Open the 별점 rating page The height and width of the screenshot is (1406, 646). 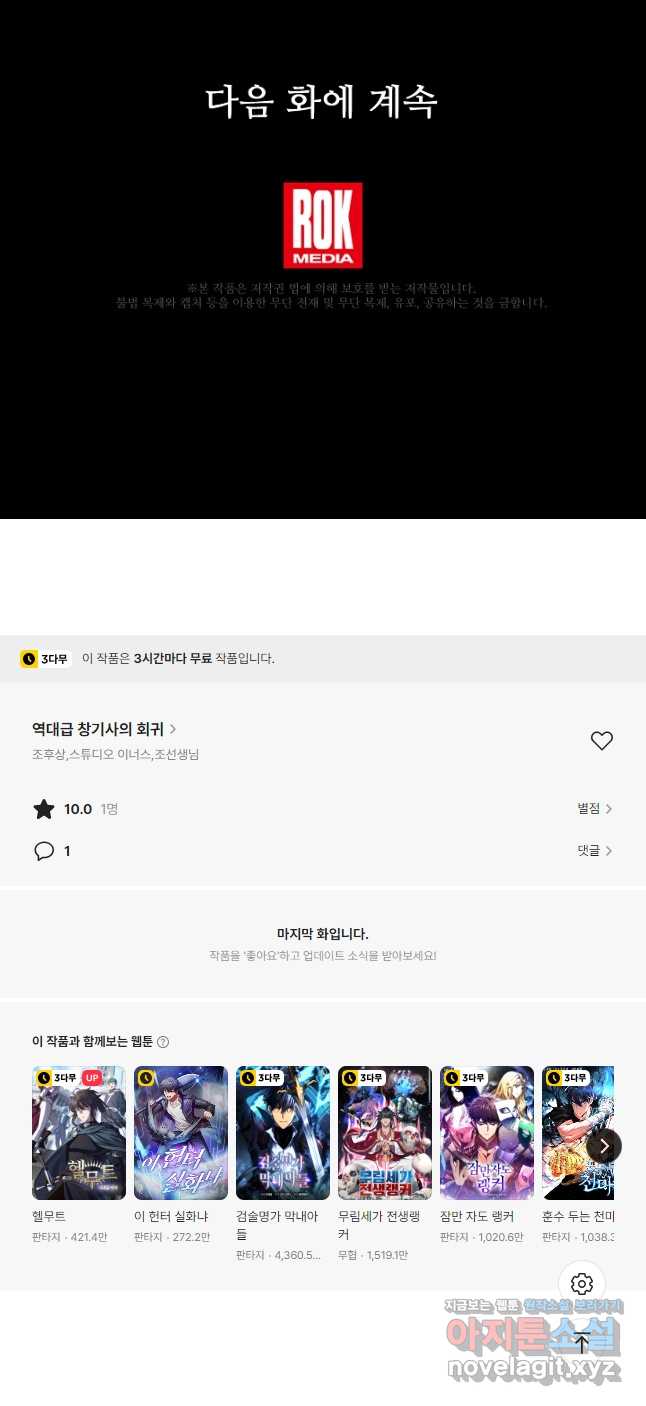point(594,809)
